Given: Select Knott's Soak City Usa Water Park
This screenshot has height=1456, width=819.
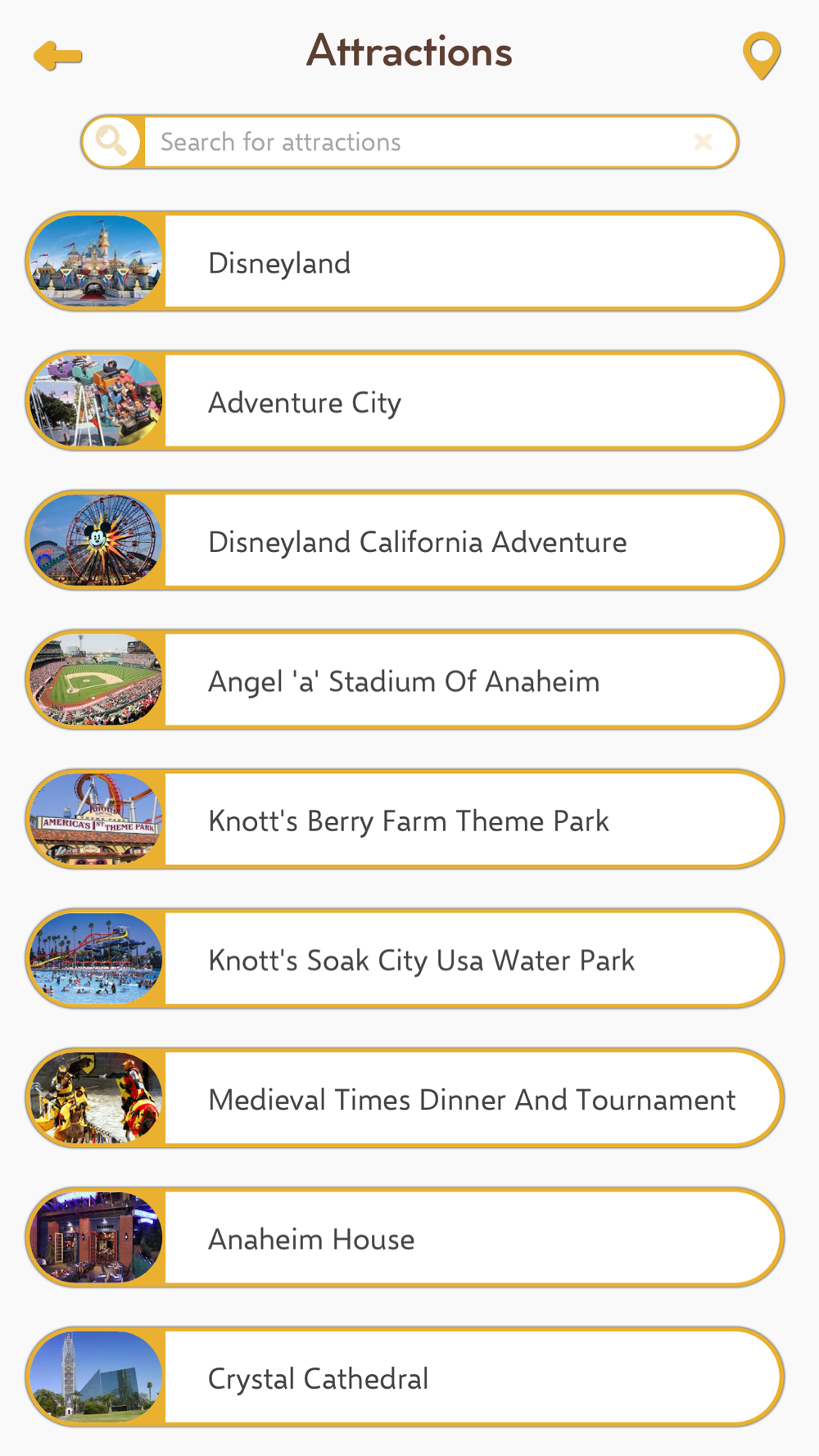Looking at the screenshot, I should [405, 959].
